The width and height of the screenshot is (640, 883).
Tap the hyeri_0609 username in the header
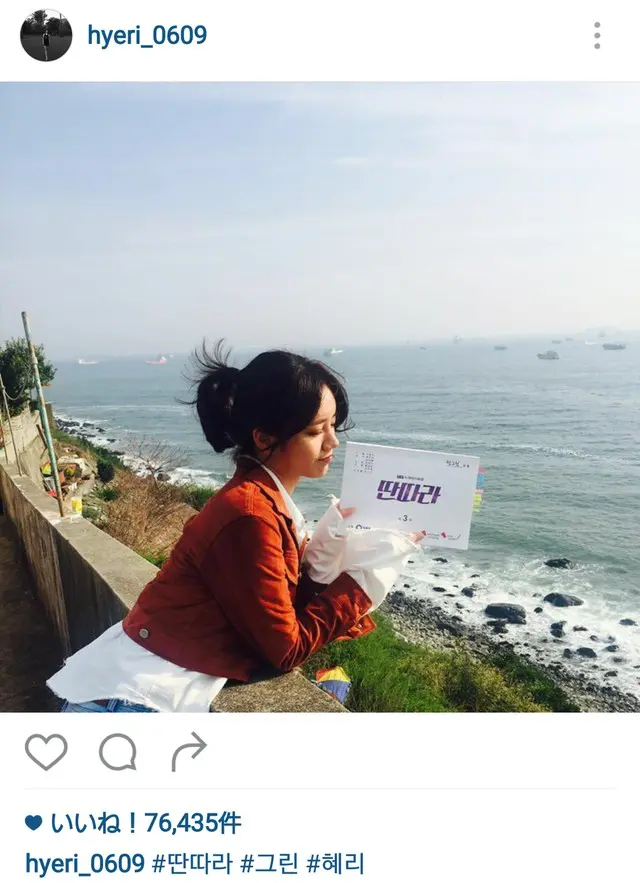point(147,36)
